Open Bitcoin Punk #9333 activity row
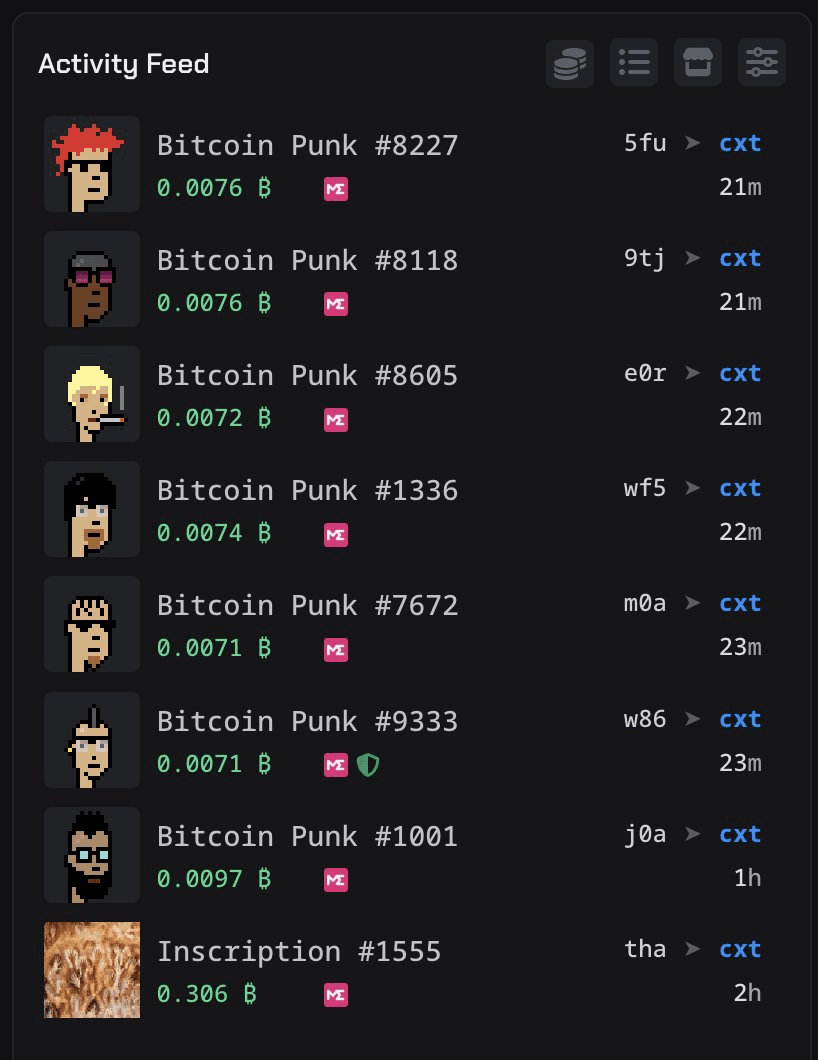This screenshot has width=818, height=1060. 307,721
